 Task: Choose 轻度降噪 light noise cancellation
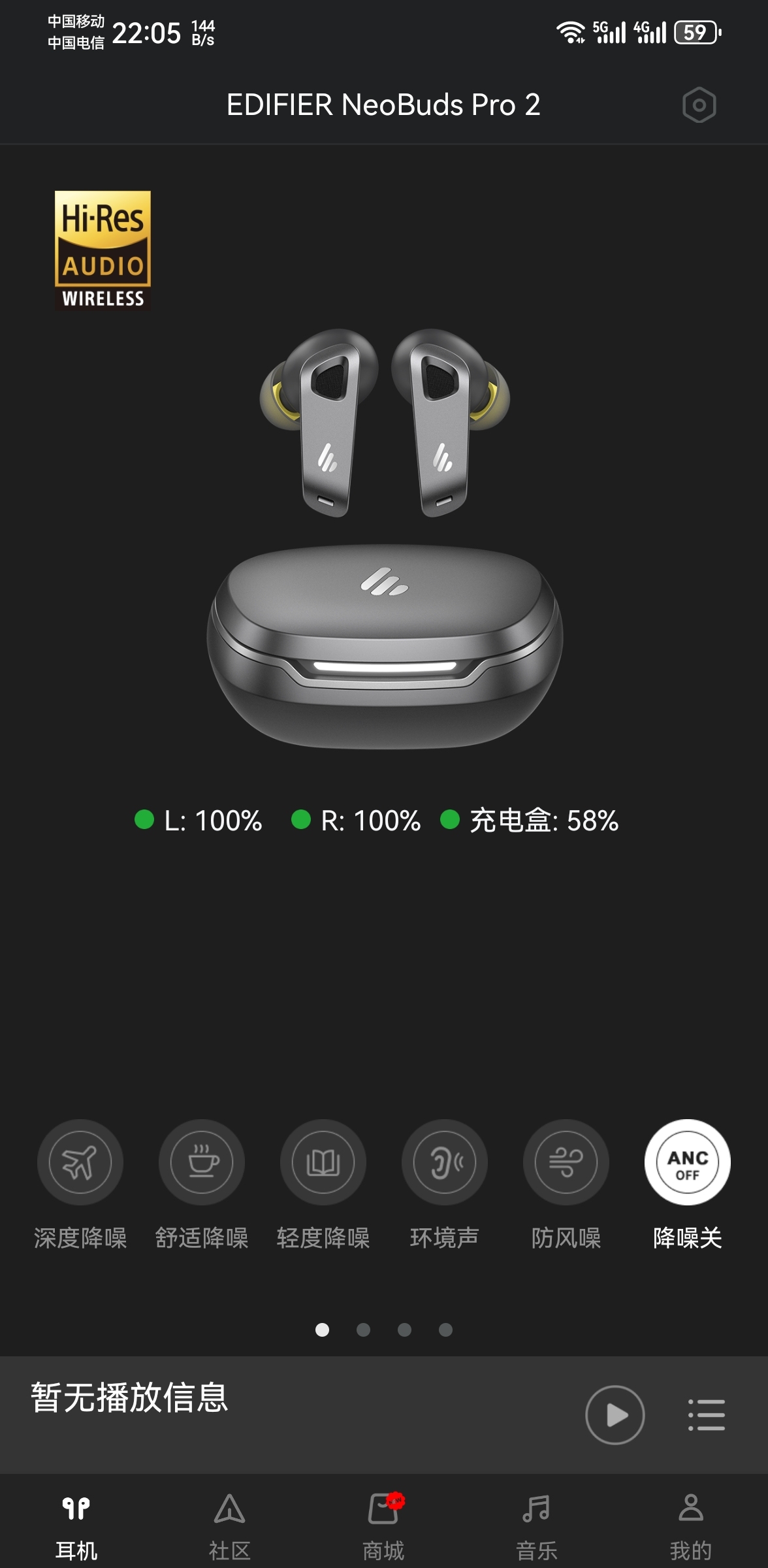pyautogui.click(x=323, y=1162)
